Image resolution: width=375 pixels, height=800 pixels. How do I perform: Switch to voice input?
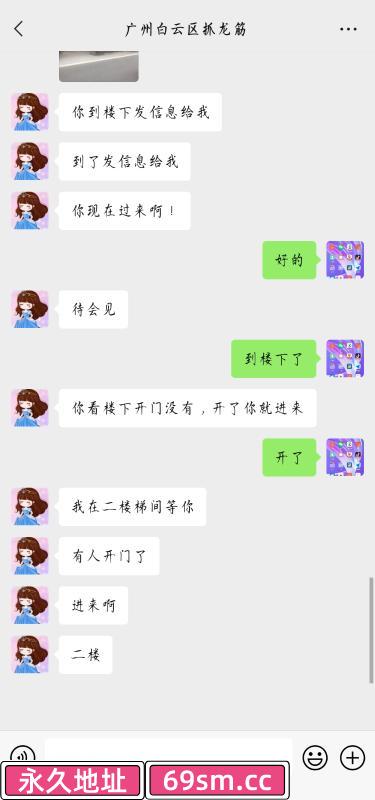(x=22, y=754)
